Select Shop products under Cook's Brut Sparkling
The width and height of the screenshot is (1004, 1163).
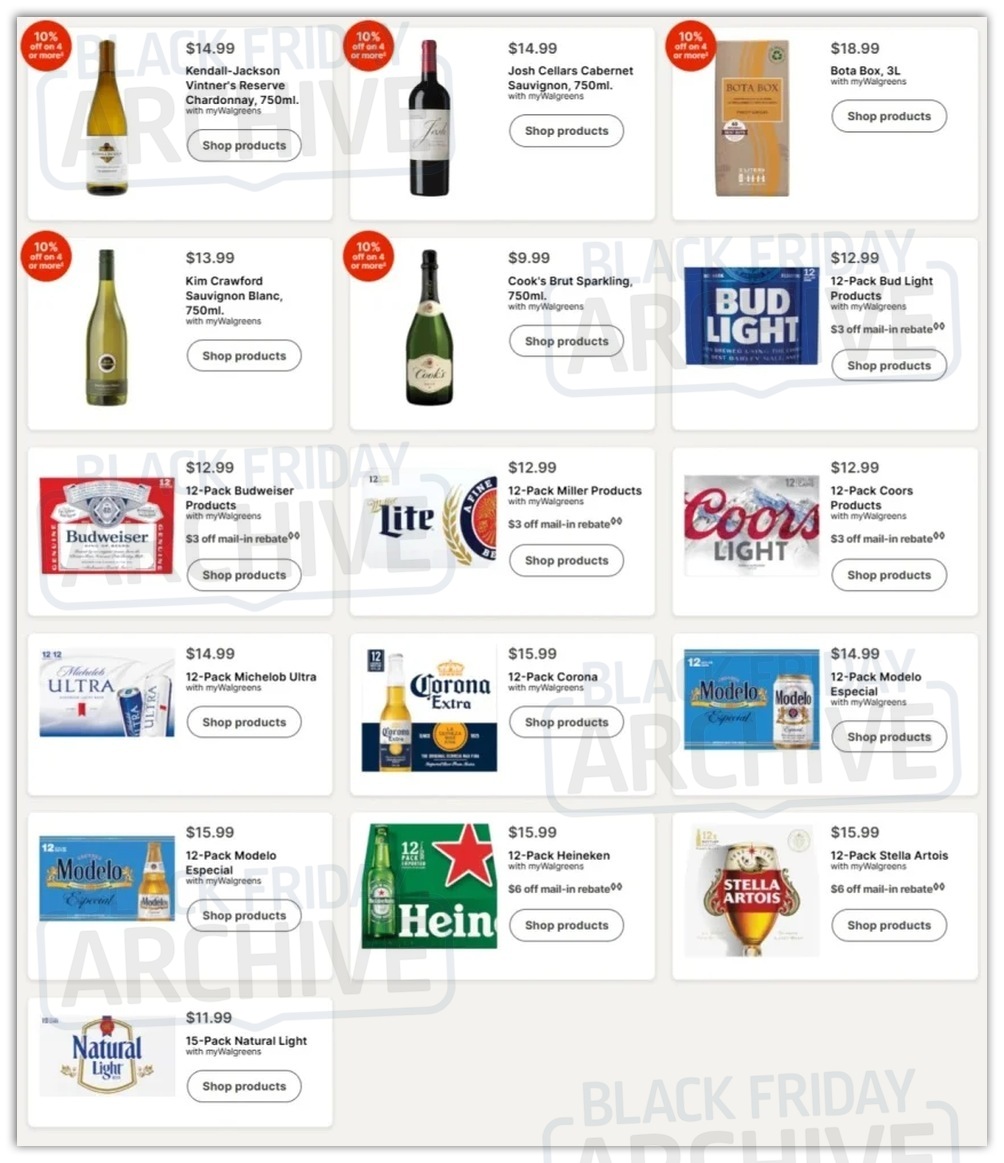[x=566, y=341]
